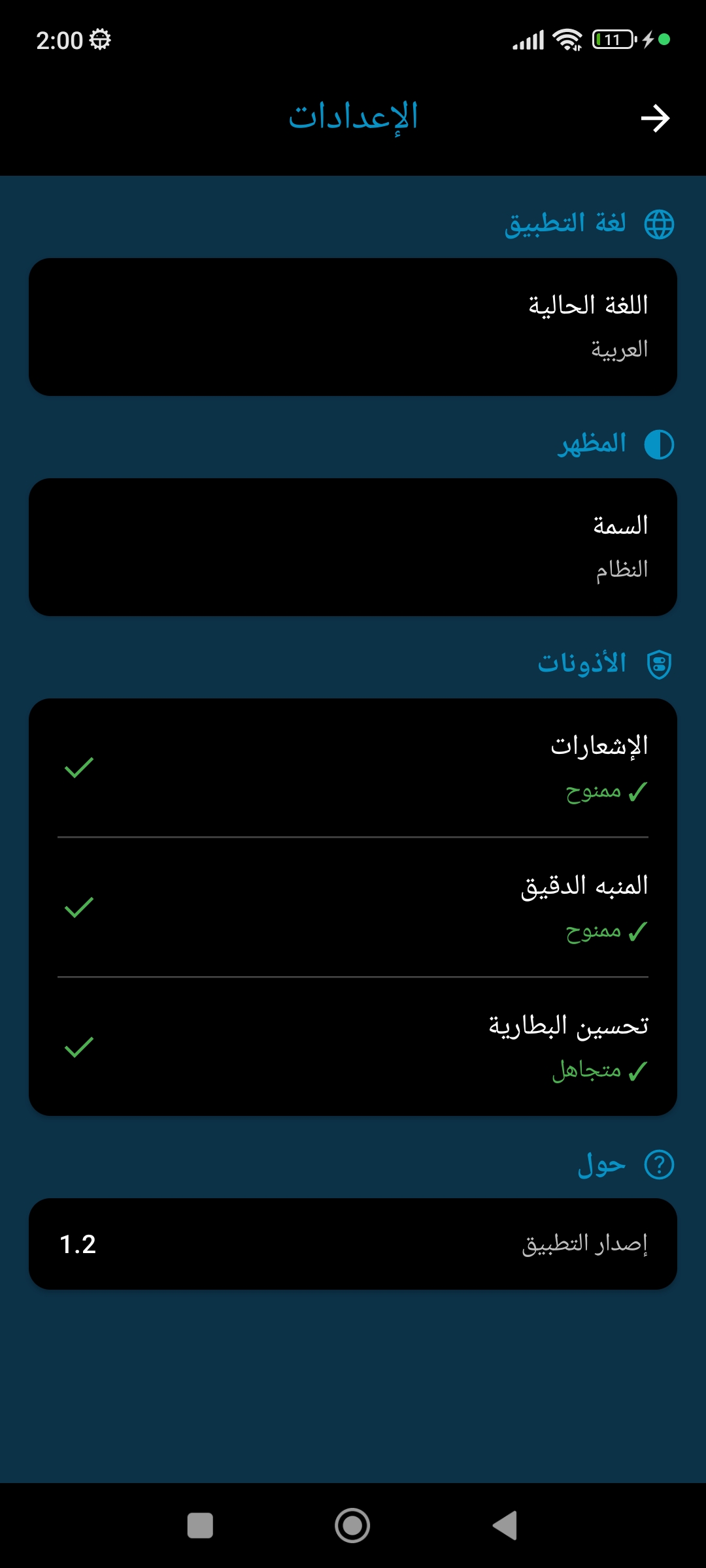Open app language section via globe icon
The height and width of the screenshot is (1568, 706).
tap(660, 224)
